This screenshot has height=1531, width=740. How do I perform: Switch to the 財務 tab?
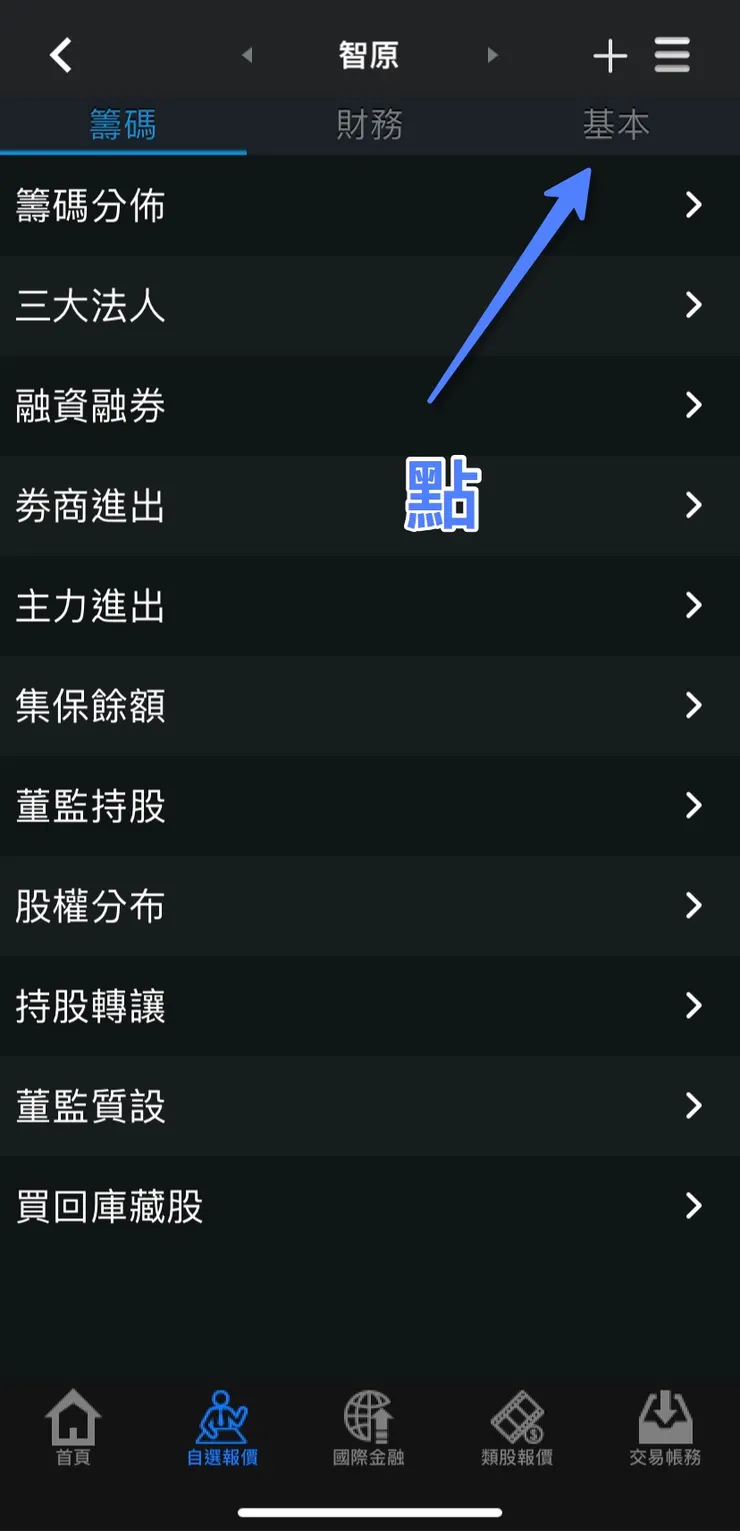(370, 125)
